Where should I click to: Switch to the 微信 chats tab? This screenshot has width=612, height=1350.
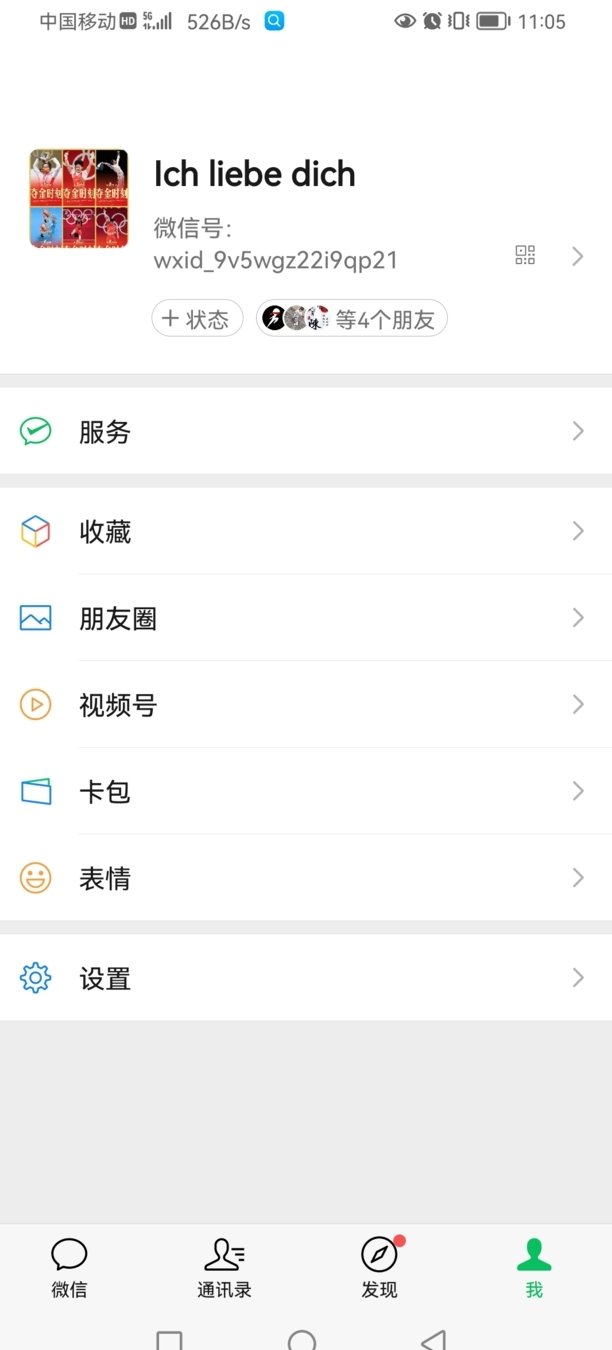[69, 1267]
